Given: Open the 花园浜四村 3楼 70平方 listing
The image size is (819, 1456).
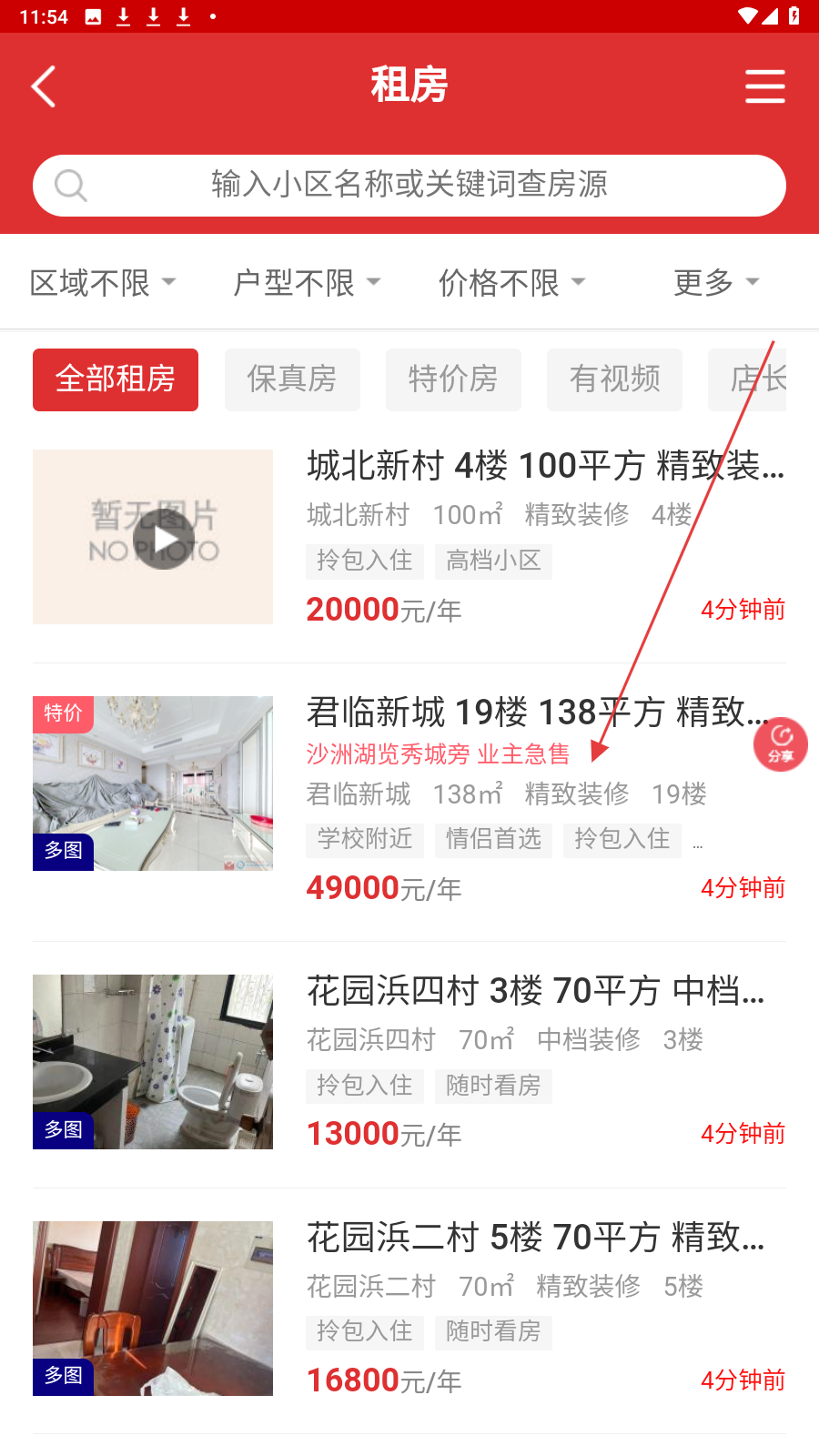Looking at the screenshot, I should point(535,991).
